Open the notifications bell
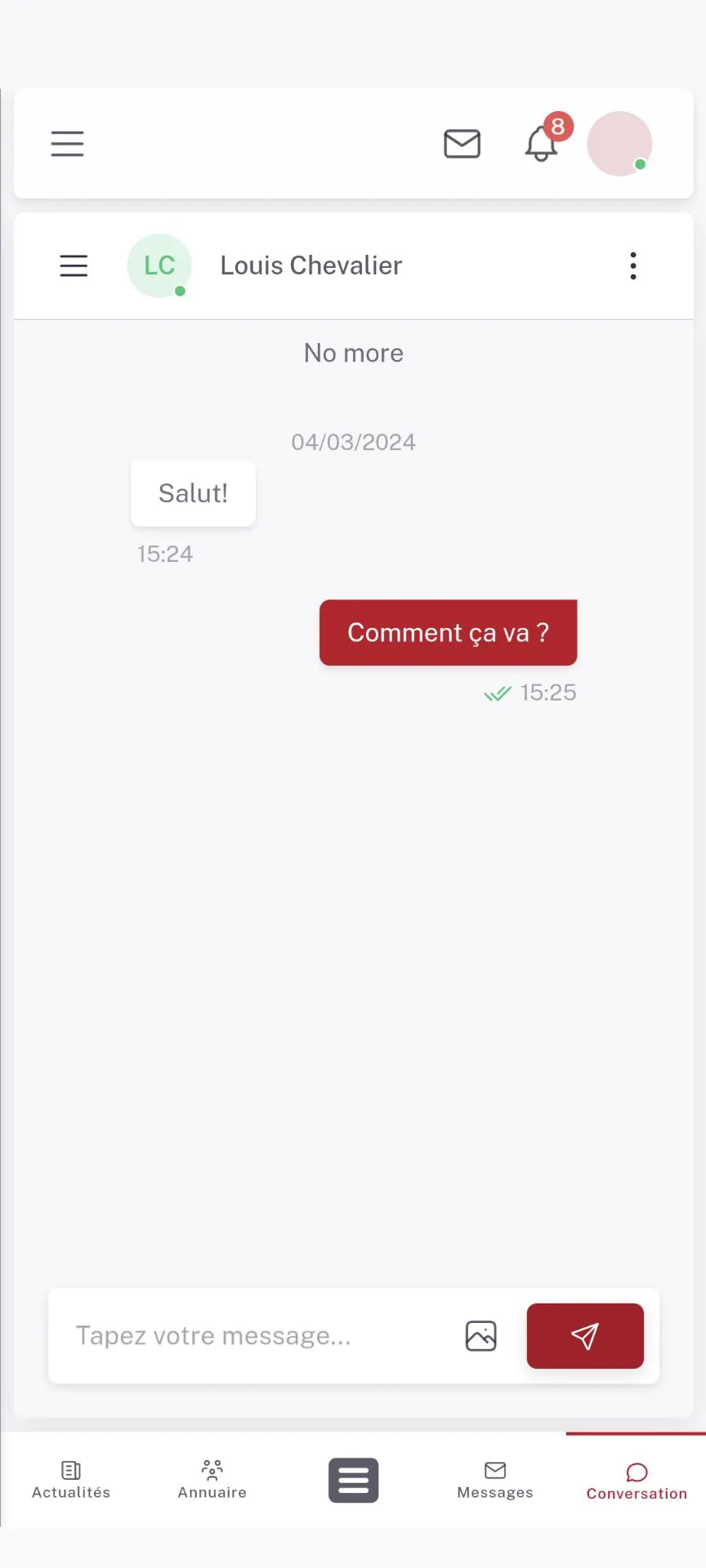706x1568 pixels. 541,144
